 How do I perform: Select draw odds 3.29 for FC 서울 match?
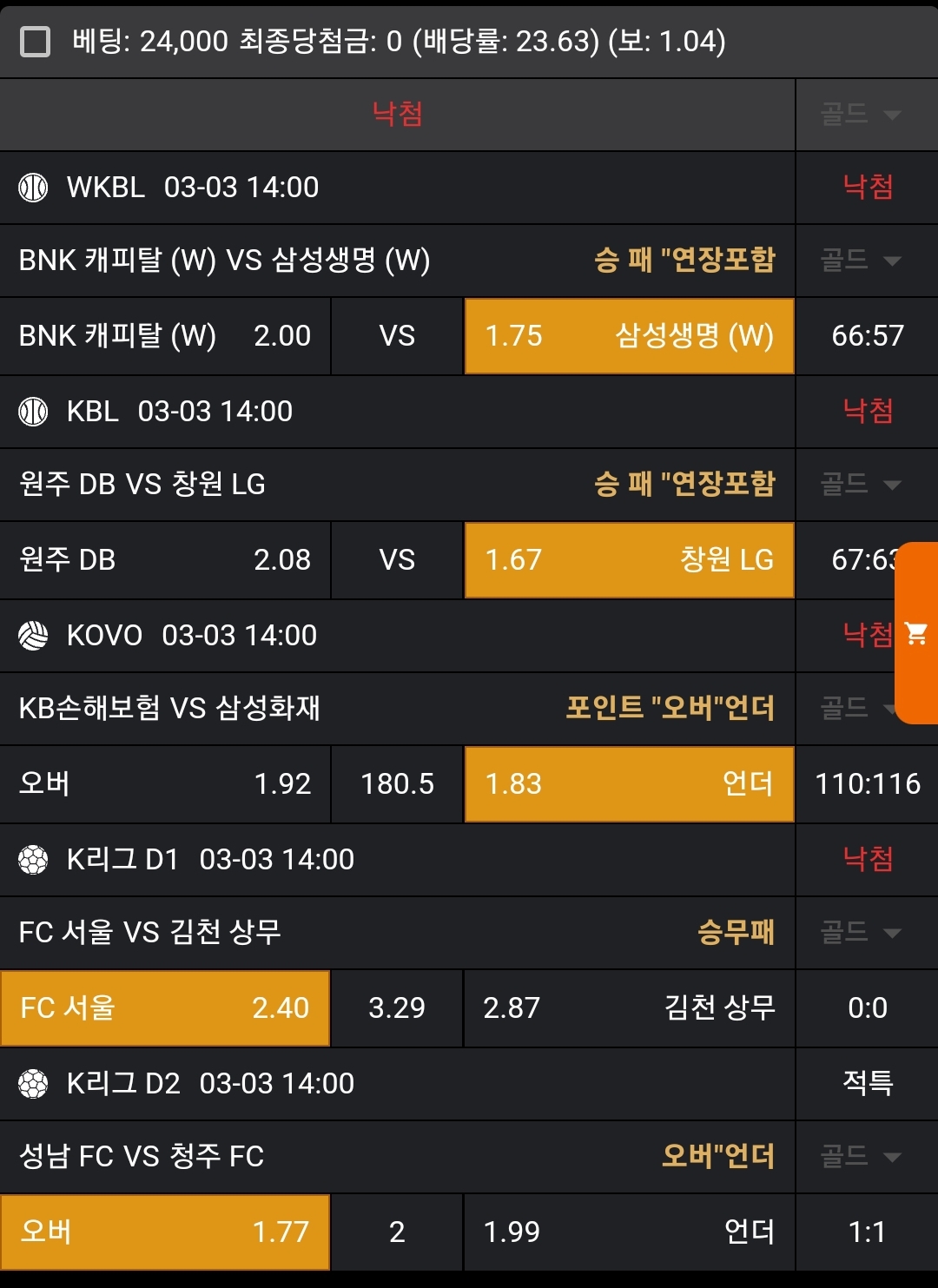[397, 1008]
